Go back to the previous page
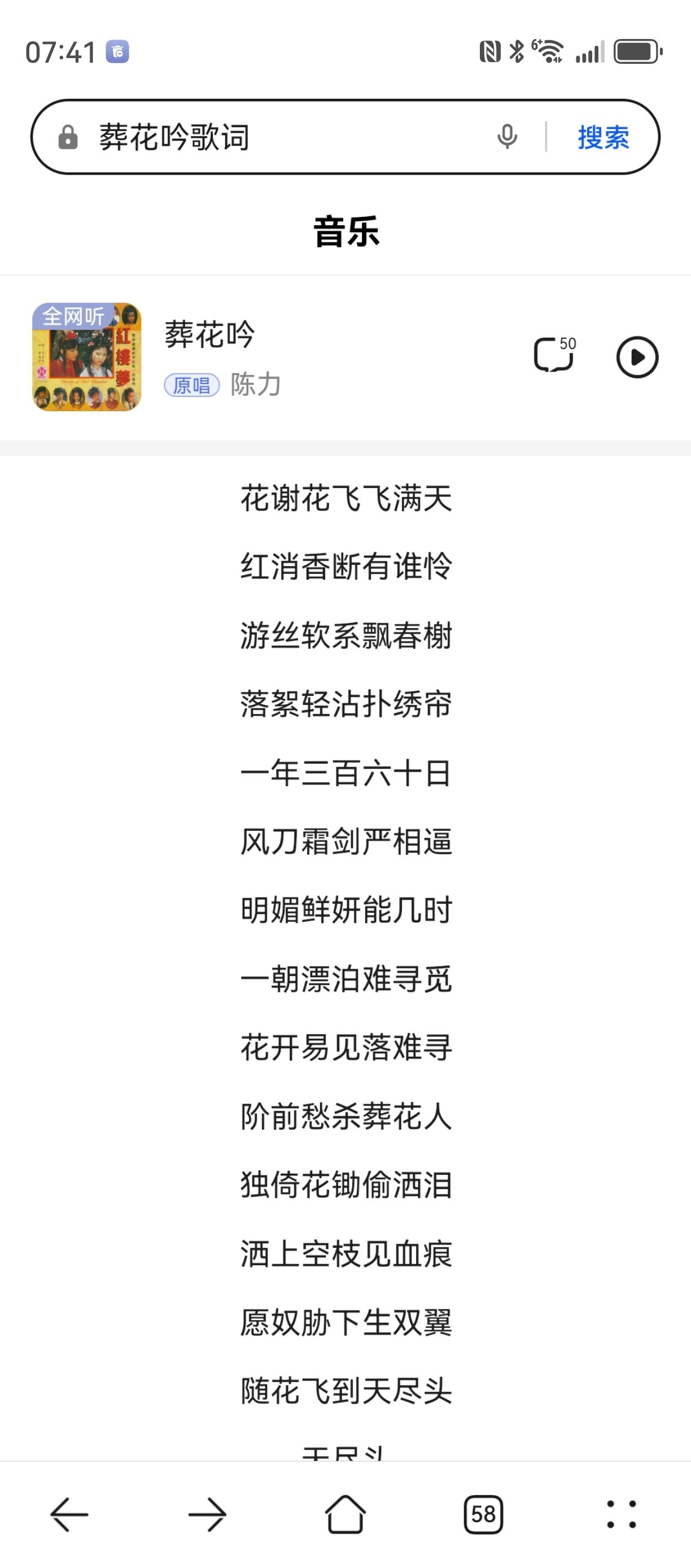This screenshot has height=1568, width=691. coord(69,1514)
